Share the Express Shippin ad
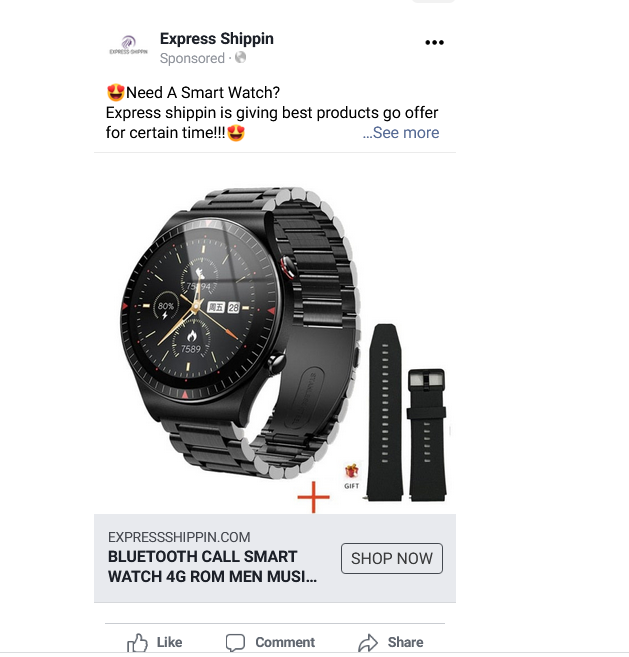Viewport: 629px width, 657px height. (x=391, y=642)
